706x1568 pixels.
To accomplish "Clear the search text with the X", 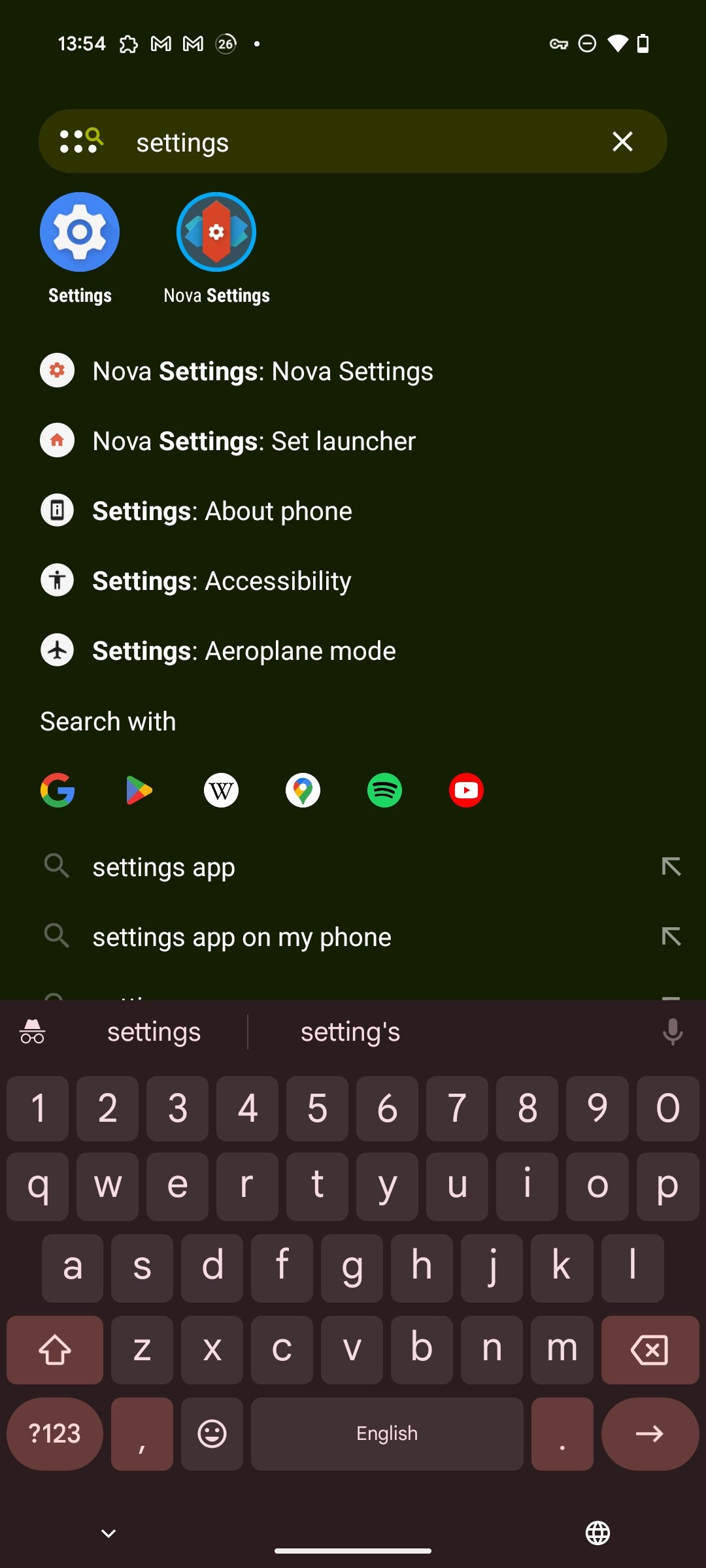I will coord(622,141).
